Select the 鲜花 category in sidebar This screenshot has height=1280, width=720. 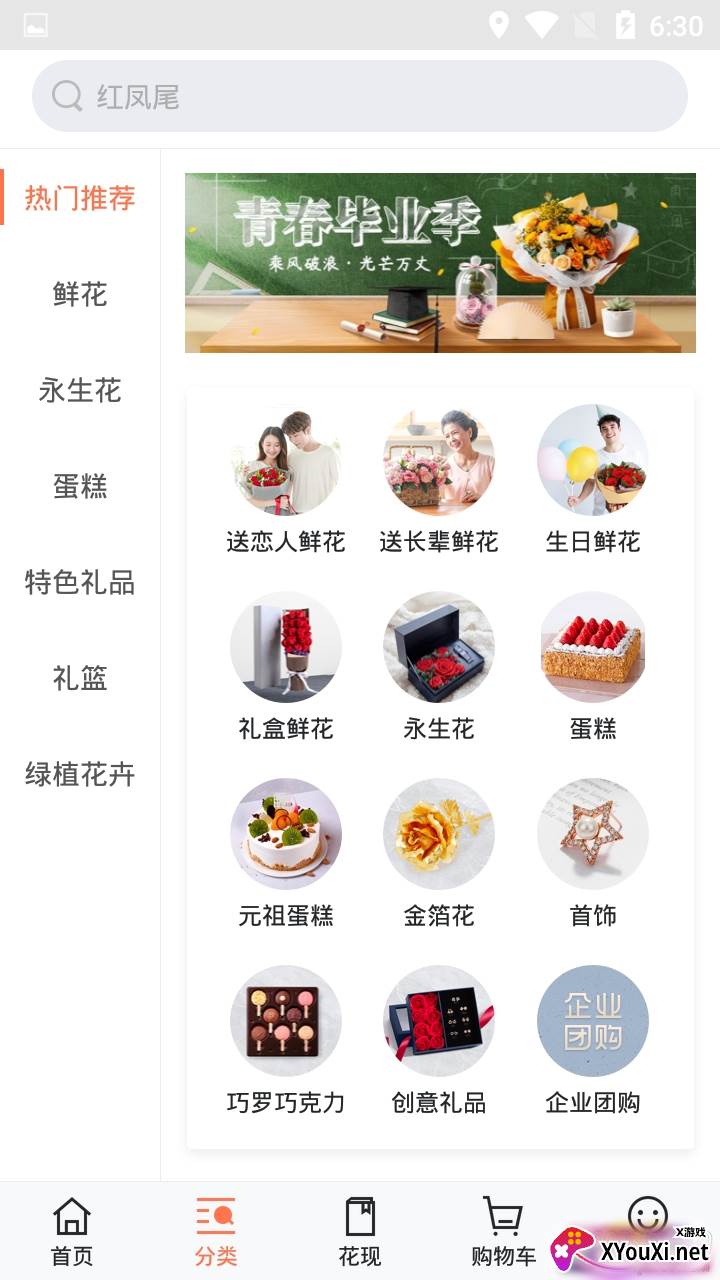click(80, 294)
